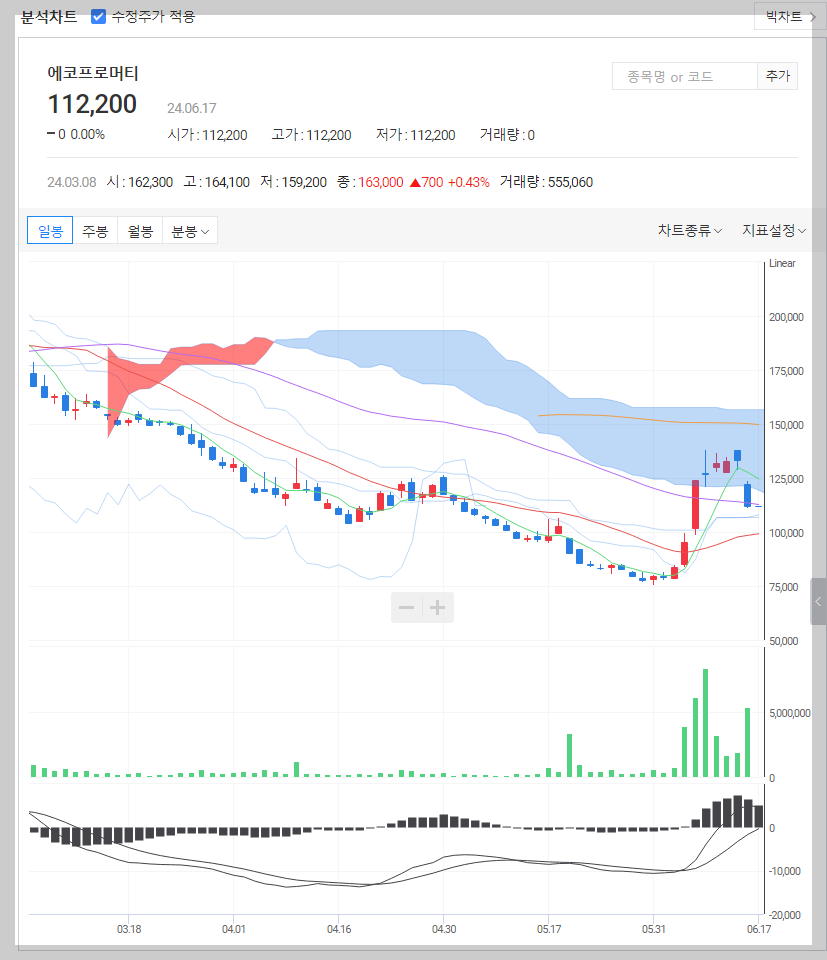Expand the 분봉 dropdown

[190, 231]
